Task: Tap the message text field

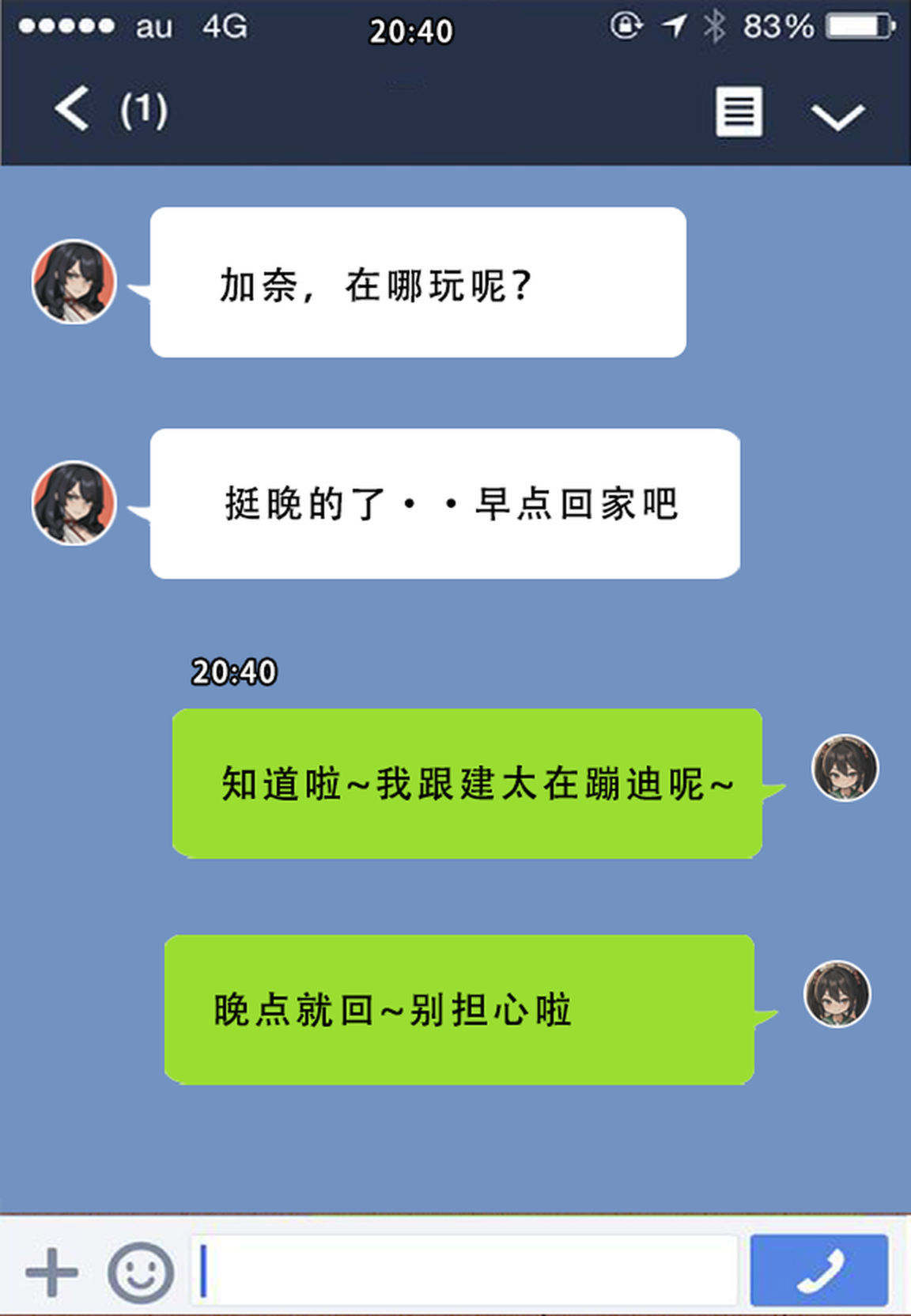Action: pos(467,1271)
